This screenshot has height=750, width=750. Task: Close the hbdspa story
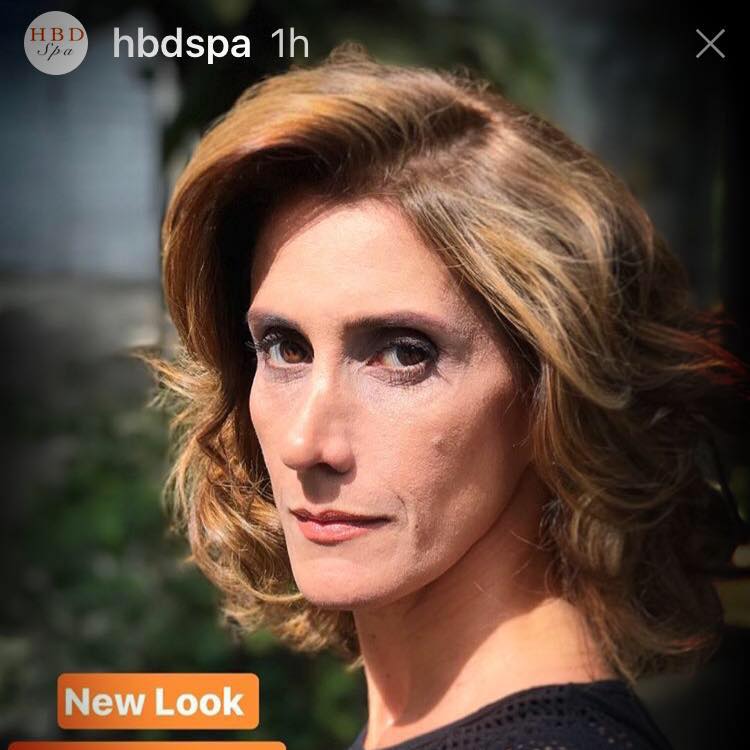[x=710, y=43]
